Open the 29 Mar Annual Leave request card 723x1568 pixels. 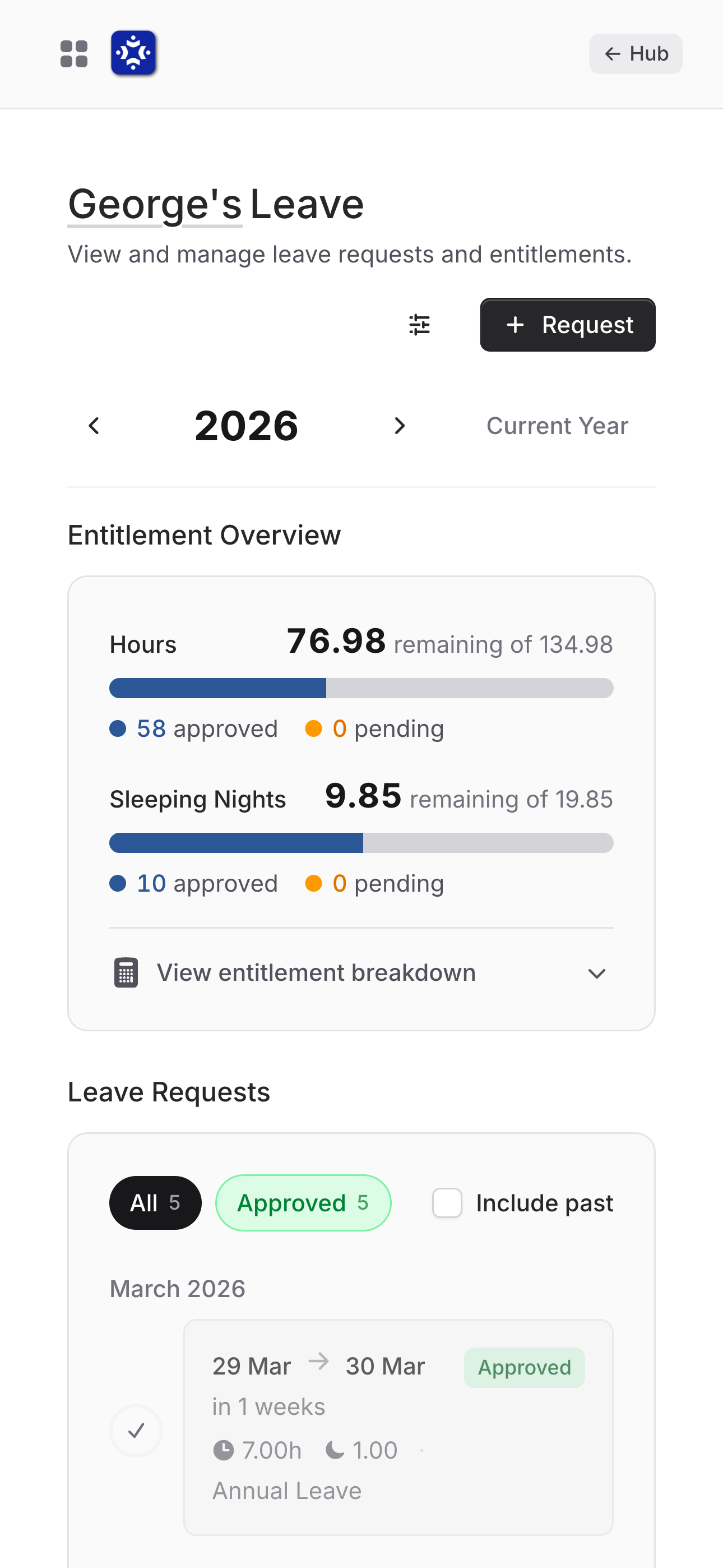pyautogui.click(x=398, y=1424)
